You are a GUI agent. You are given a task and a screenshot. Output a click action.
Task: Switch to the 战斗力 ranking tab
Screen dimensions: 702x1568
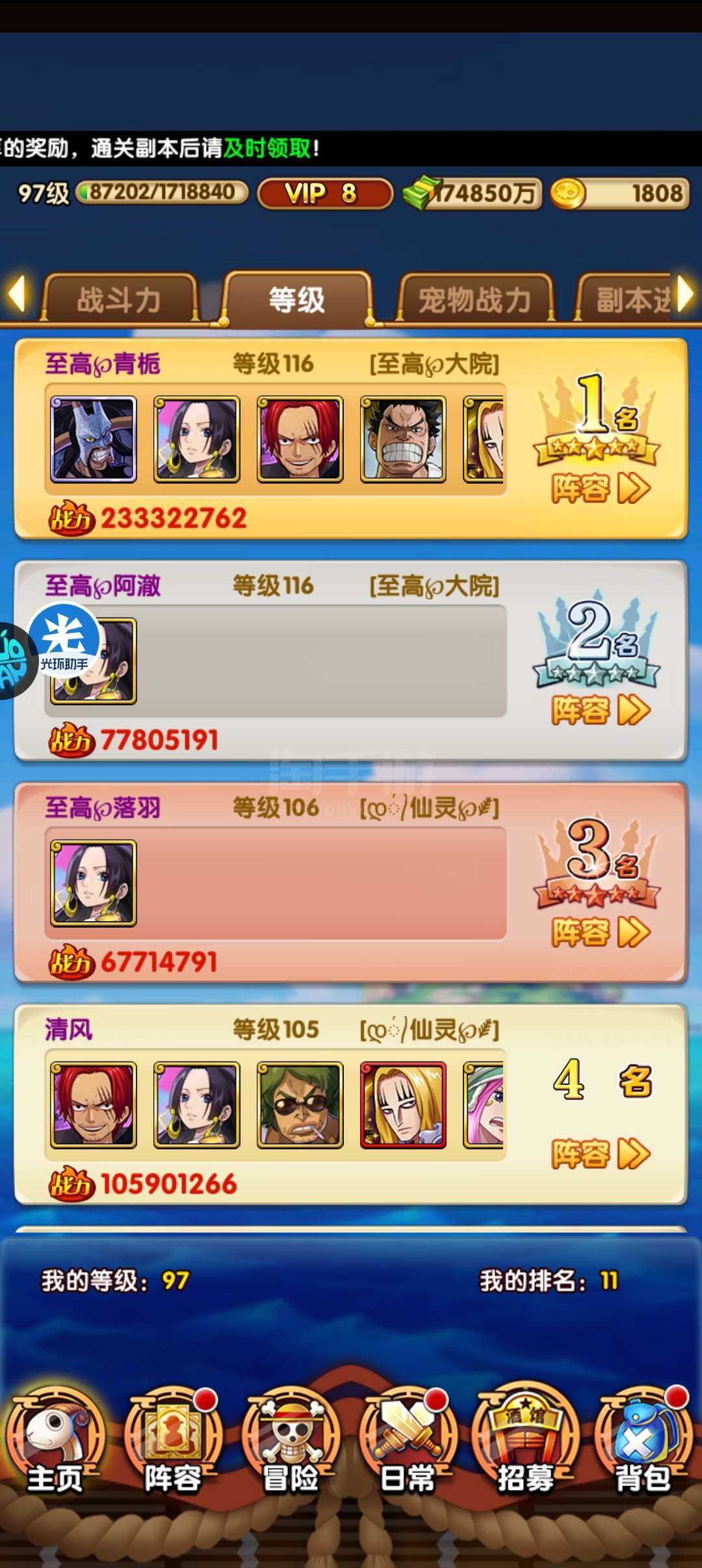[x=120, y=299]
